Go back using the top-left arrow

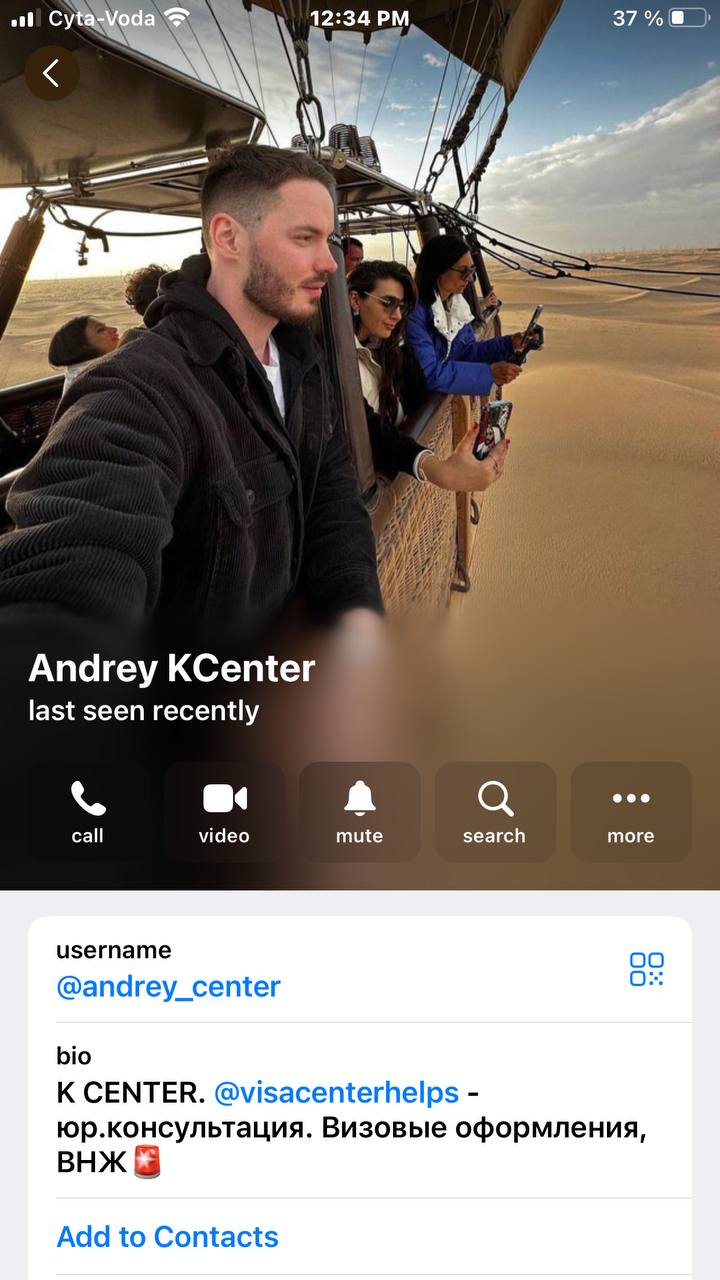52,73
